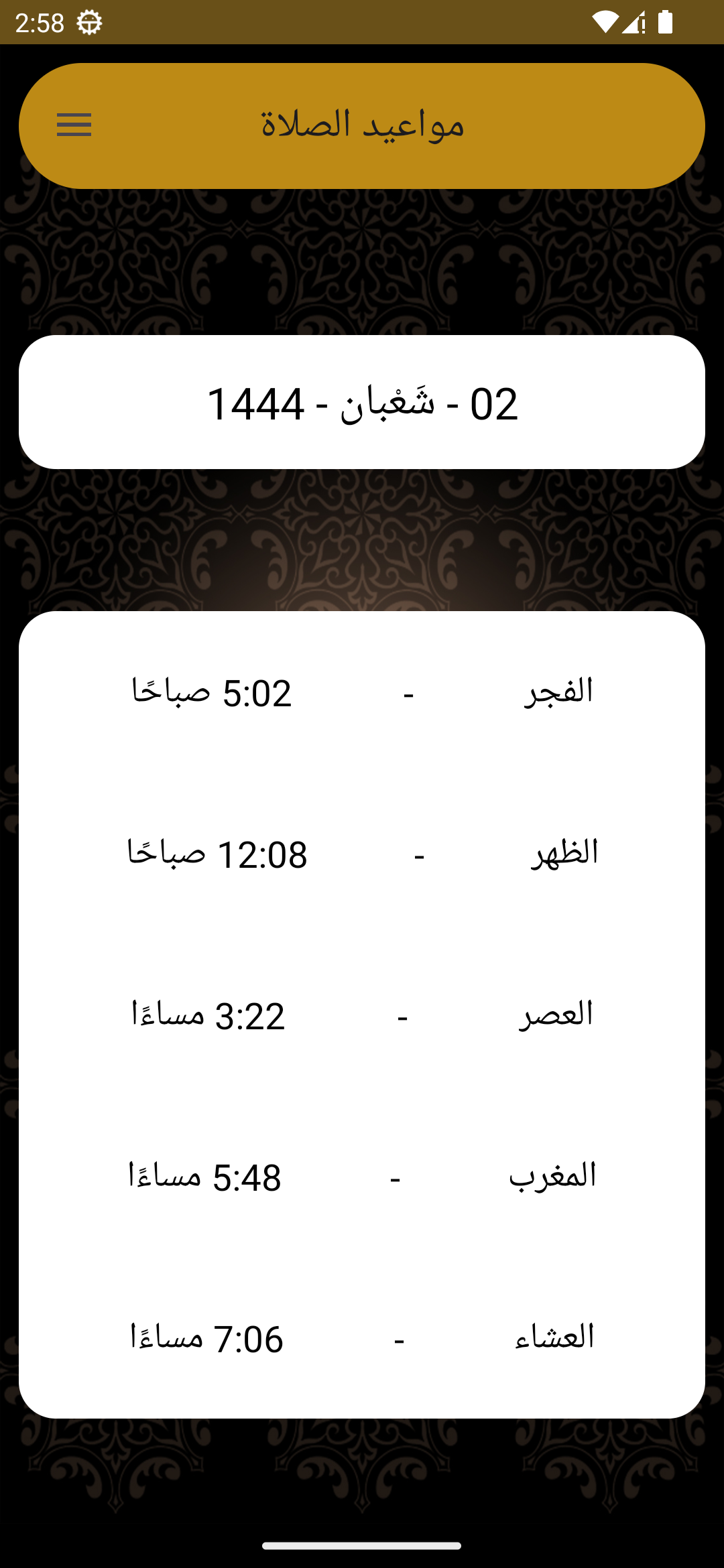This screenshot has height=1568, width=724.
Task: Tap the المغرب (Maghrib) prayer row
Action: 362,1176
